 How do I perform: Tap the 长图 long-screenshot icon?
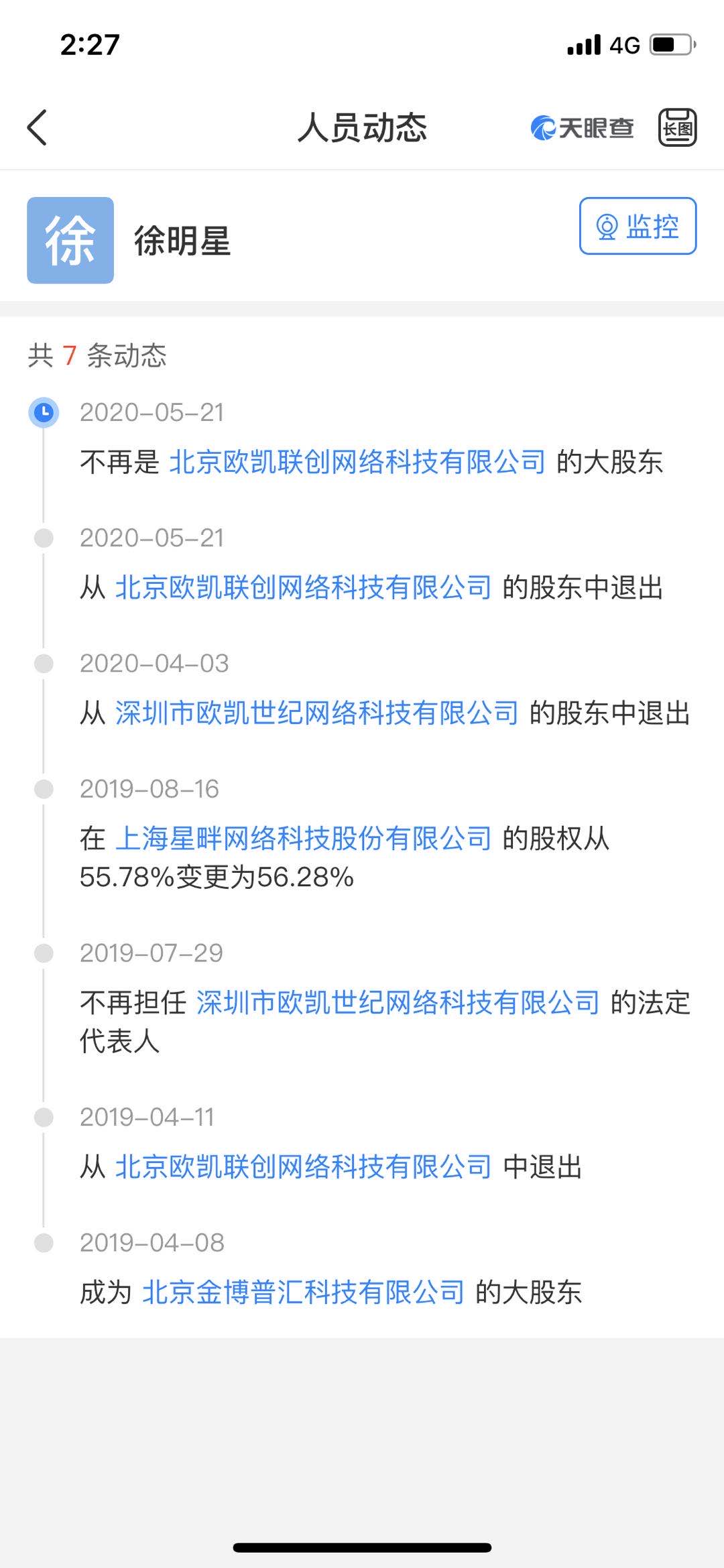tap(677, 127)
